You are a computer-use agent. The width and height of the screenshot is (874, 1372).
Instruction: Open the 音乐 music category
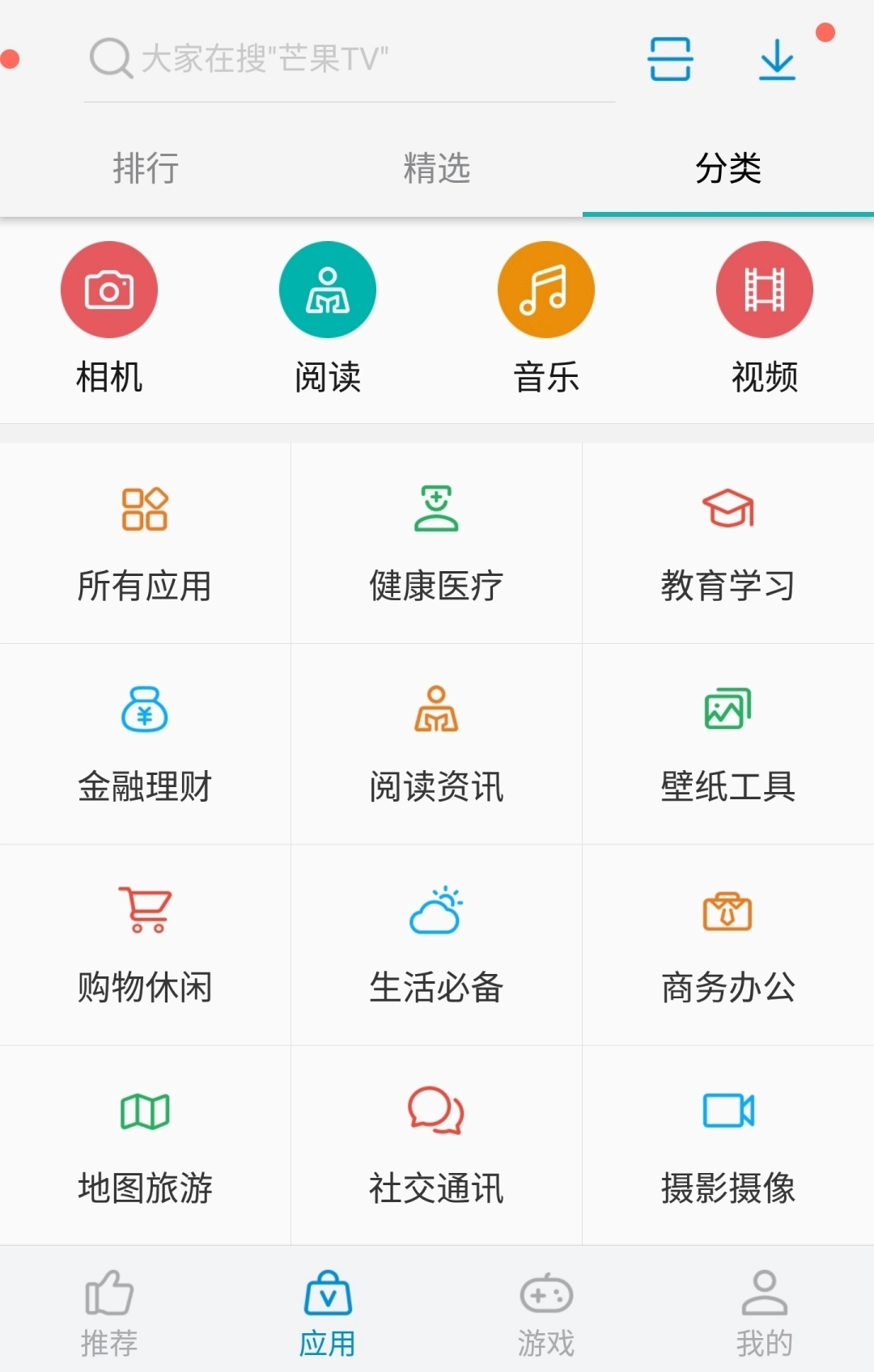point(545,315)
